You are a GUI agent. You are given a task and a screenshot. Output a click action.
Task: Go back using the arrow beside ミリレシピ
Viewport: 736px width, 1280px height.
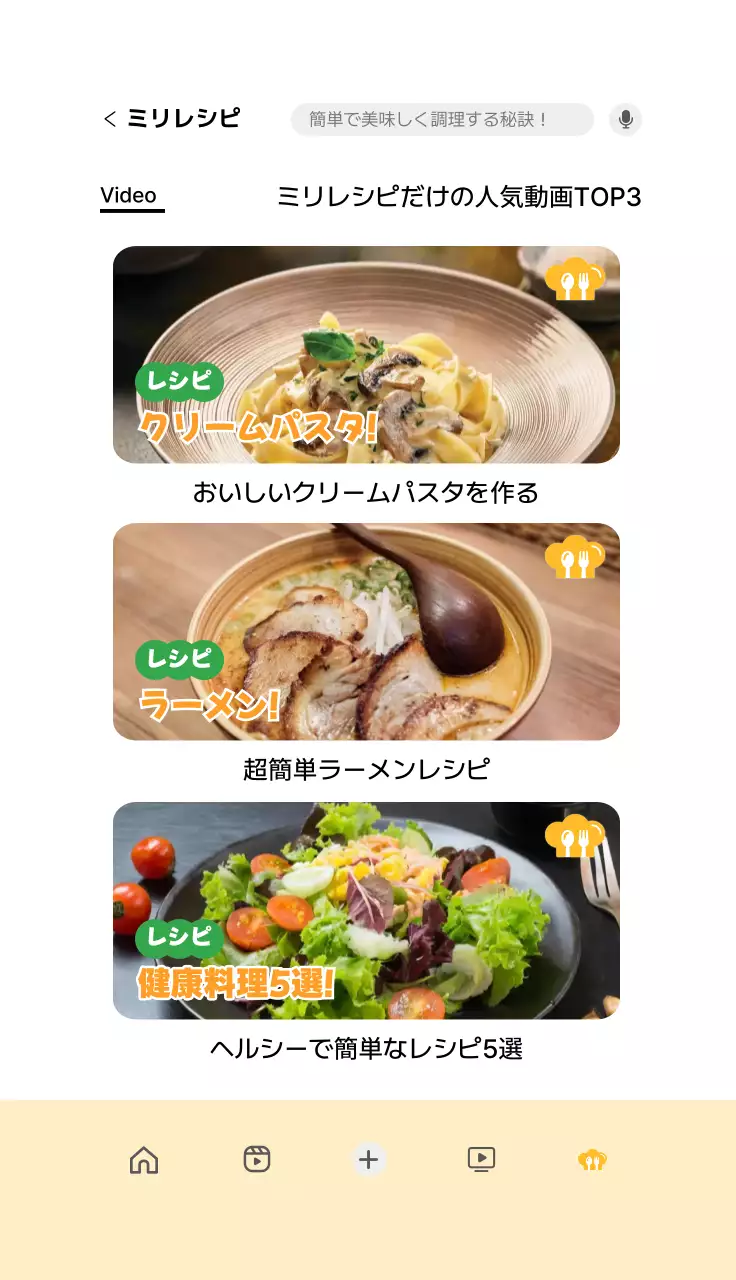pos(109,119)
